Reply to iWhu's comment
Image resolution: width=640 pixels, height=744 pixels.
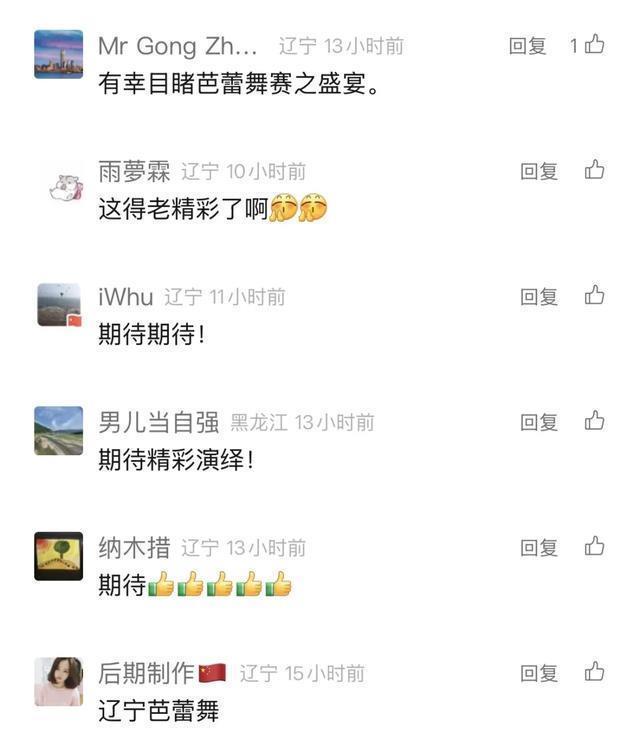tap(538, 296)
